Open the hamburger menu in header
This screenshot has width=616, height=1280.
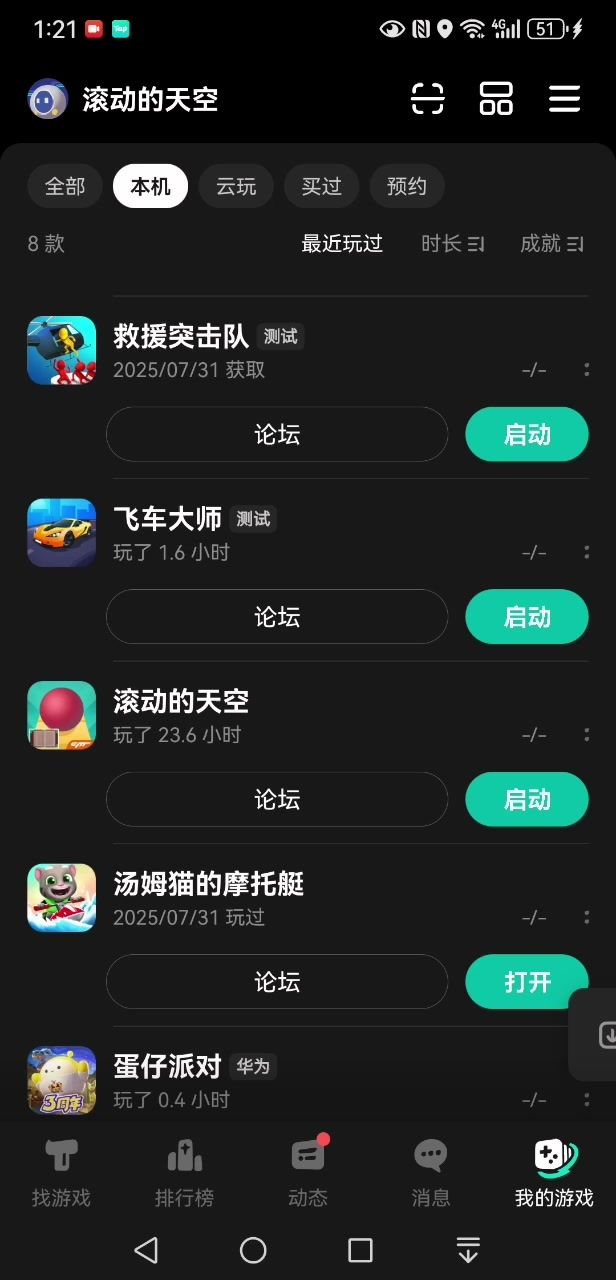(565, 99)
